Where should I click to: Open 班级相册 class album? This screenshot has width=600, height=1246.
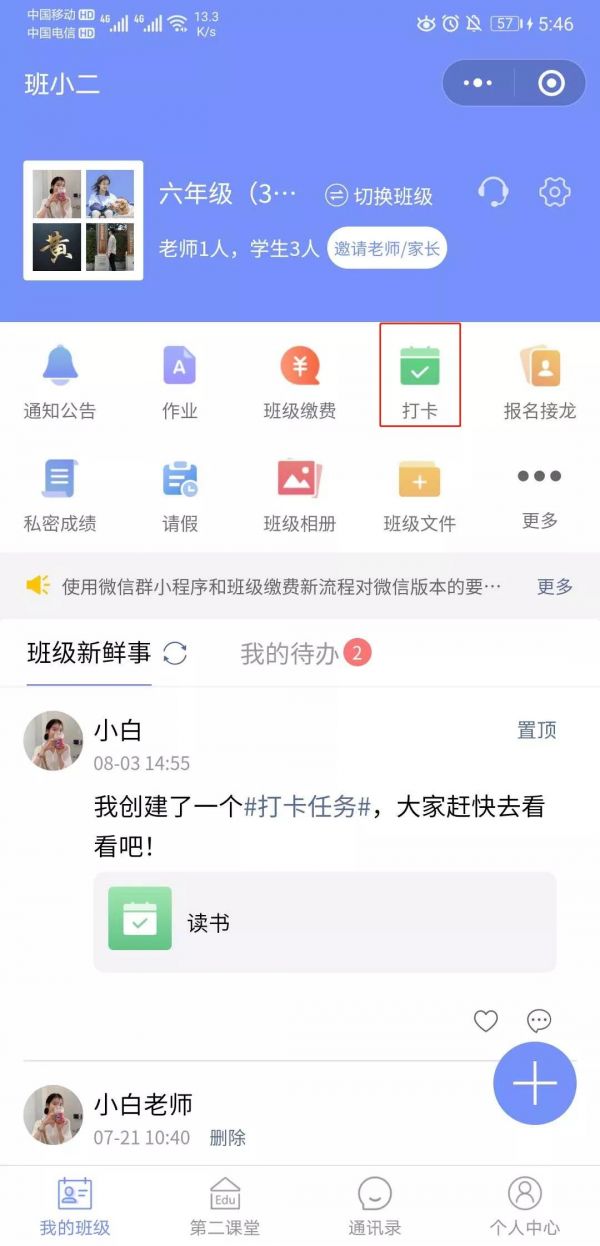point(300,494)
